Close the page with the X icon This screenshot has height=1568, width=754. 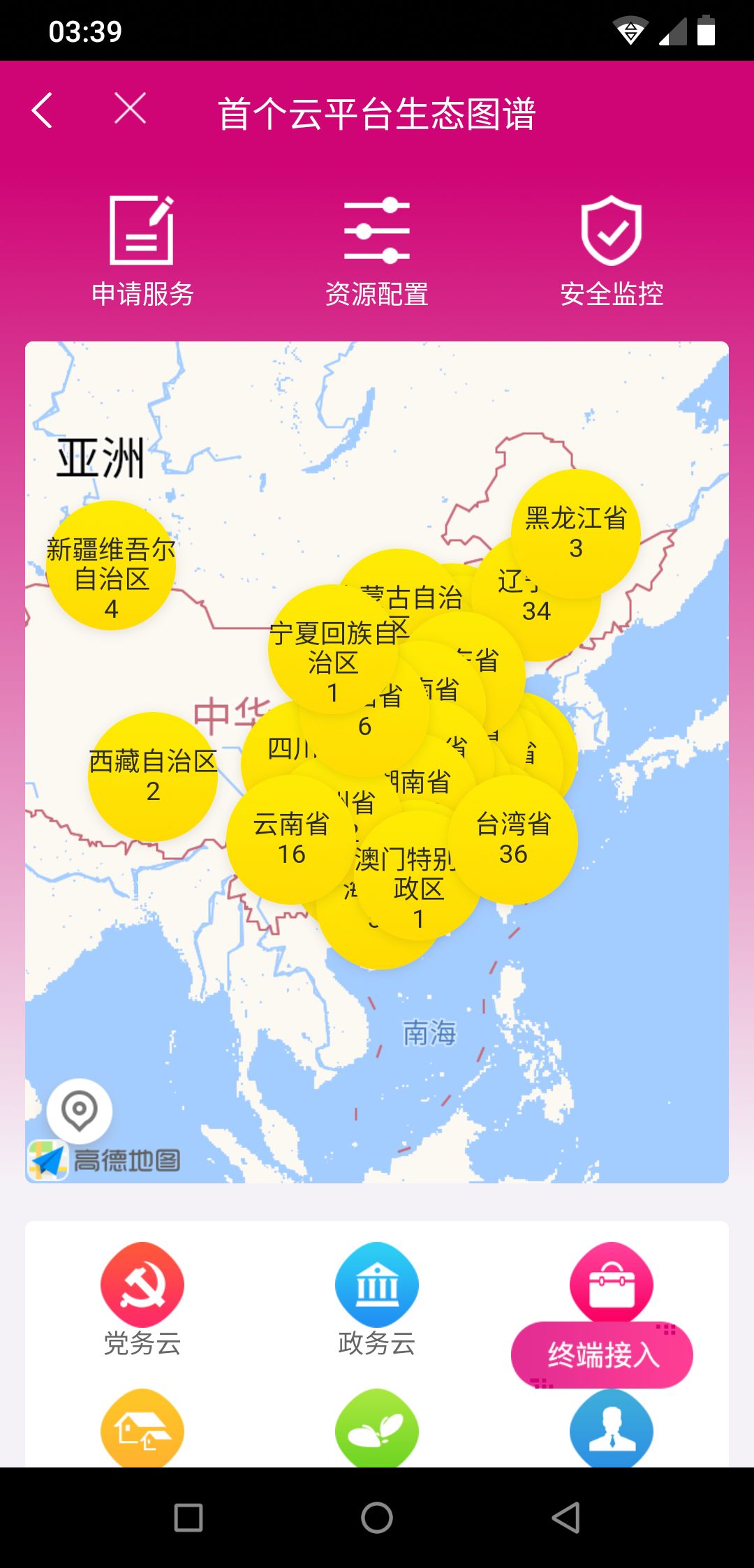tap(130, 110)
